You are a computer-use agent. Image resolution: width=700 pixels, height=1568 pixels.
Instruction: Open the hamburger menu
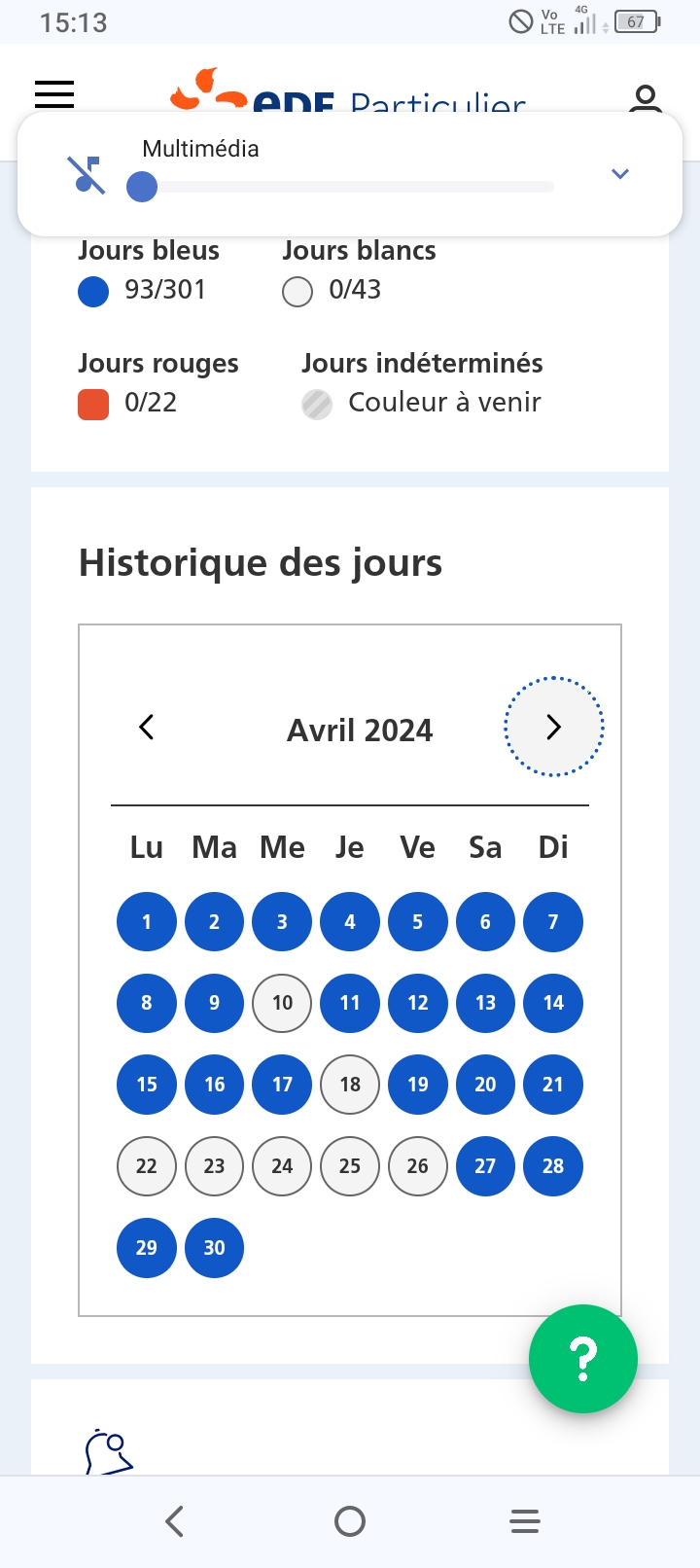pos(54,94)
